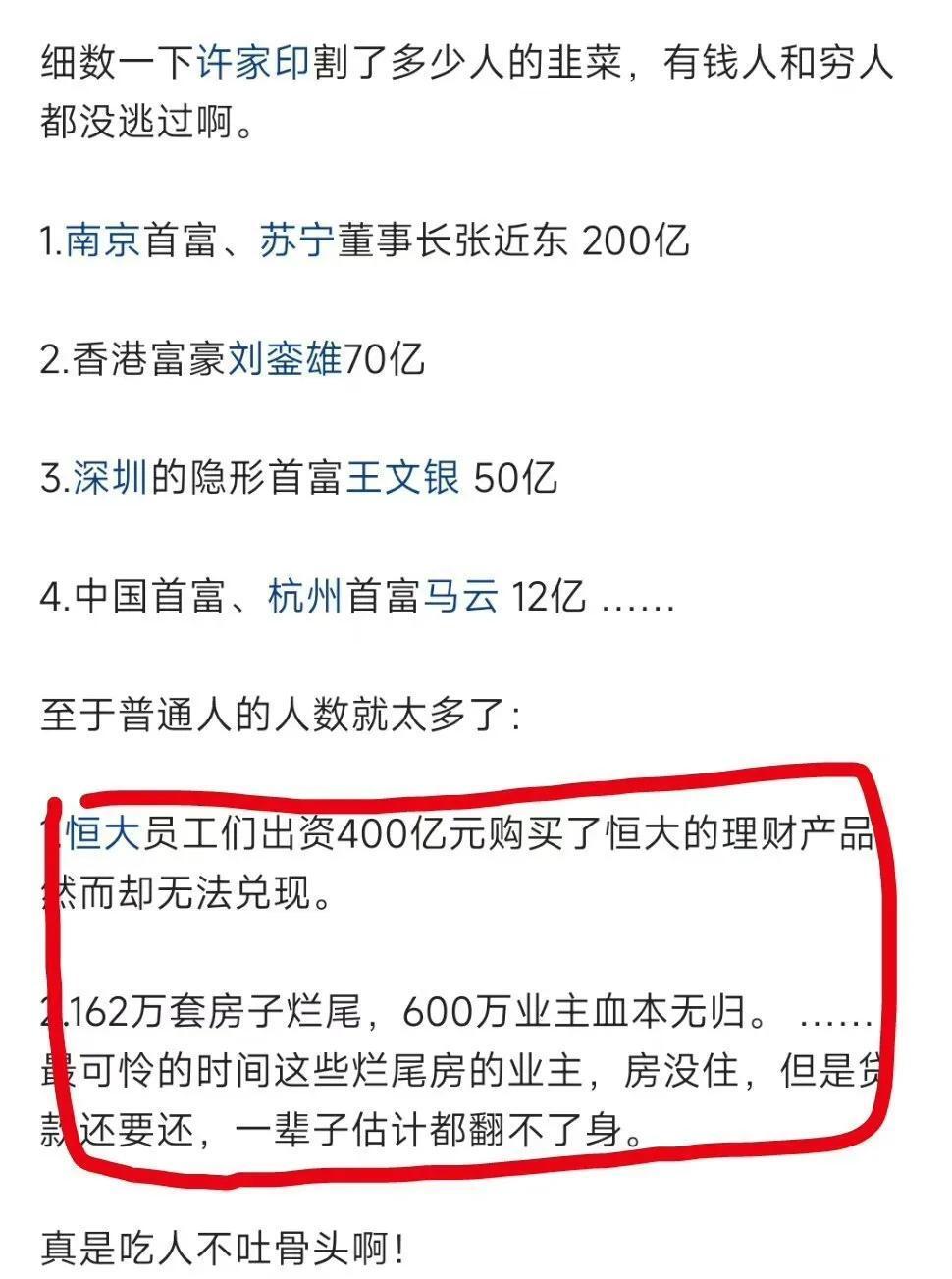
Task: Tap the 南京 link
Action: (x=104, y=240)
